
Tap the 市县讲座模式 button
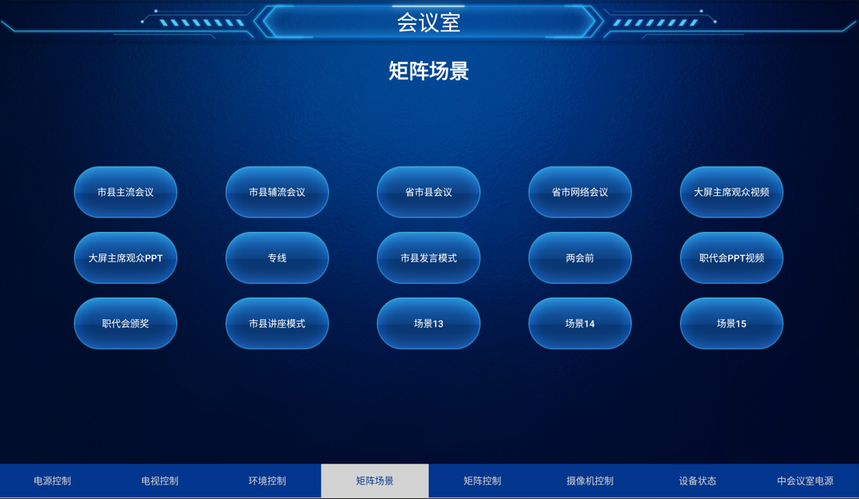coord(277,324)
